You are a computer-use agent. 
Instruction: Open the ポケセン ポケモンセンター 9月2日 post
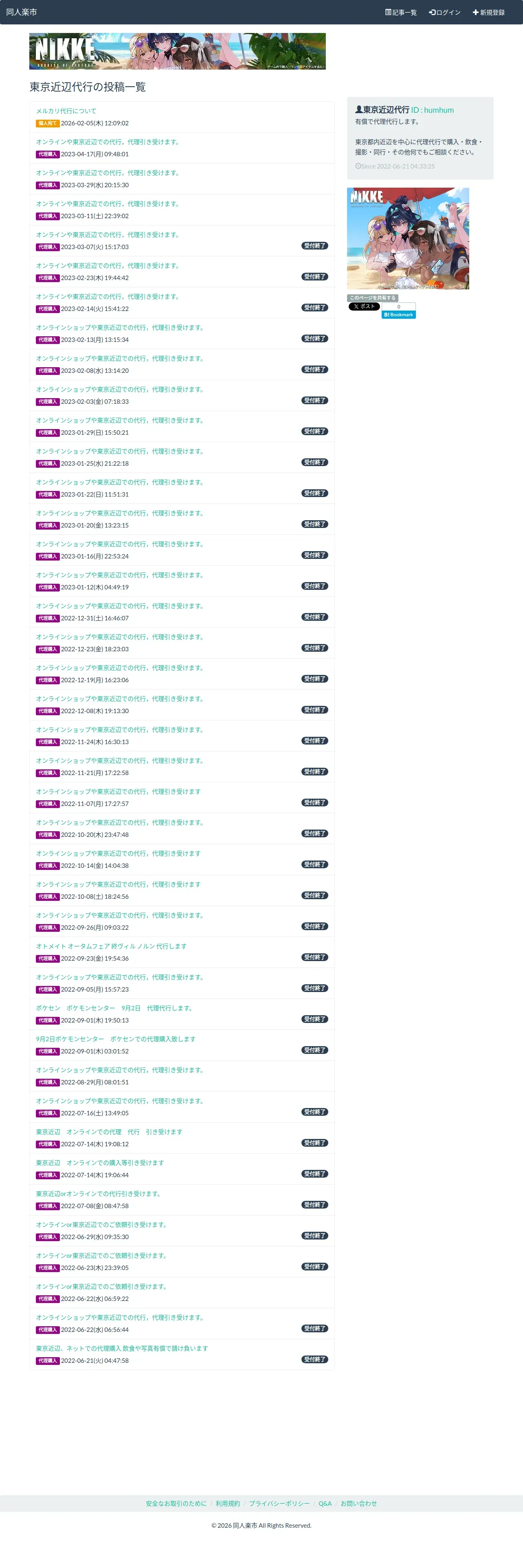114,1008
